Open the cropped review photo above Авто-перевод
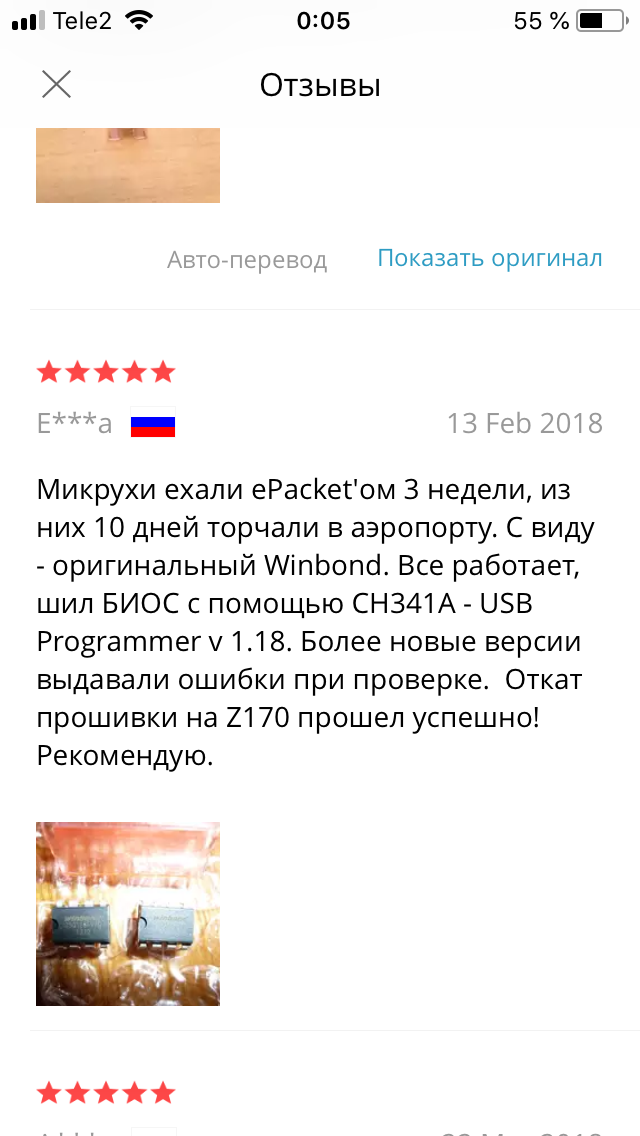The image size is (640, 1136). 128,166
